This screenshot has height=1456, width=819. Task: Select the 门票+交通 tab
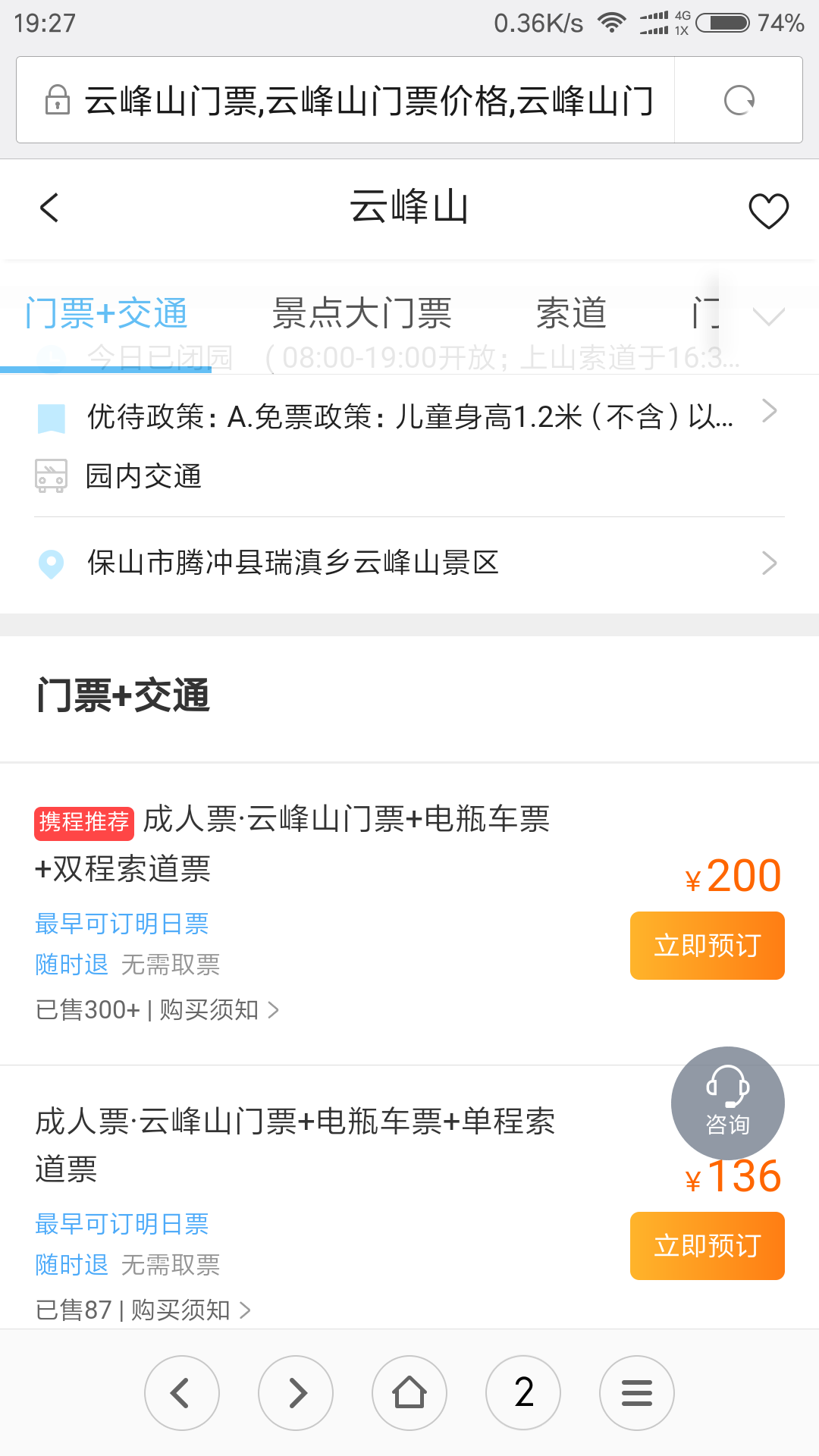click(106, 313)
